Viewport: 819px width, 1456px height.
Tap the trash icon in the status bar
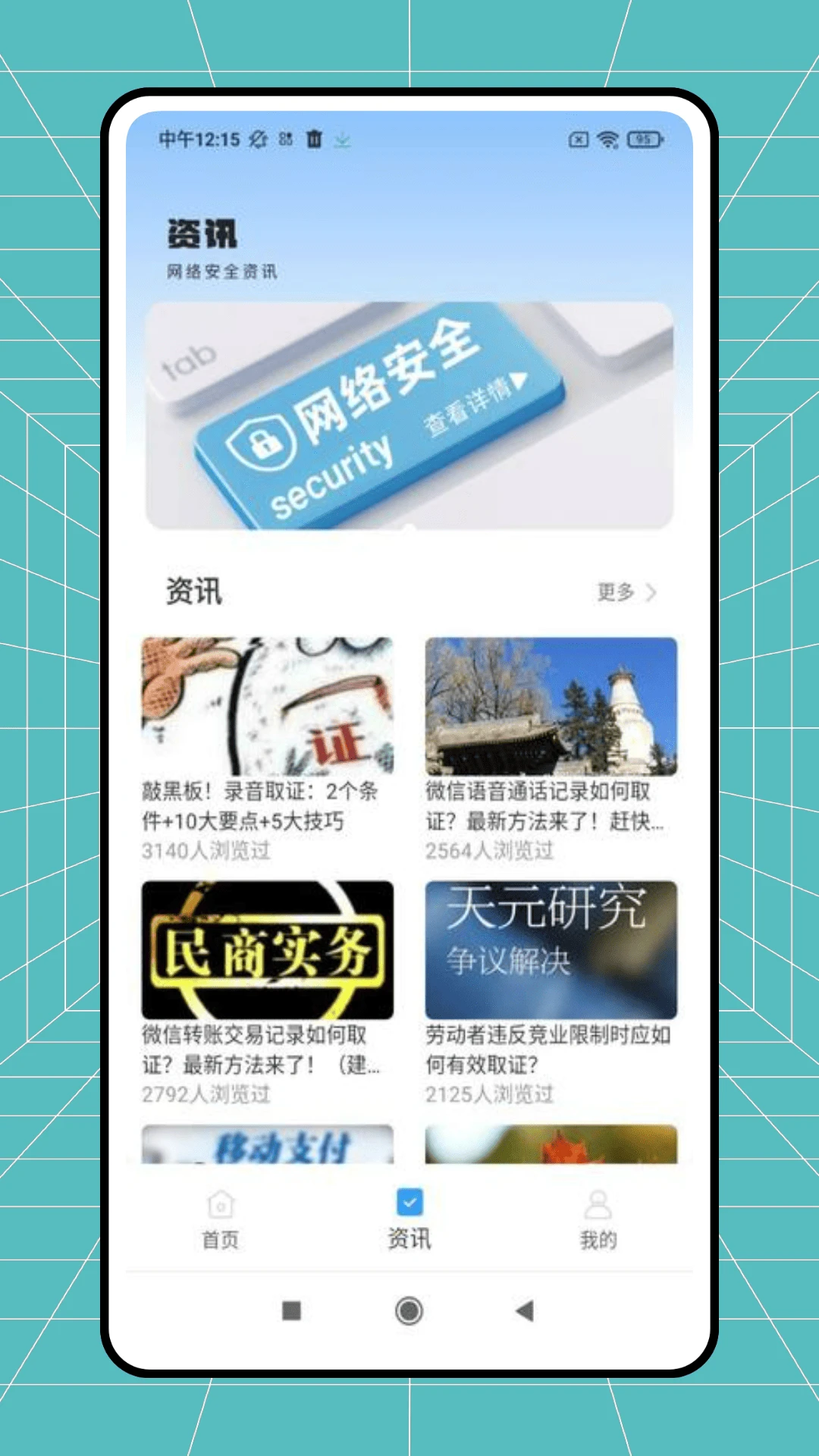(312, 140)
